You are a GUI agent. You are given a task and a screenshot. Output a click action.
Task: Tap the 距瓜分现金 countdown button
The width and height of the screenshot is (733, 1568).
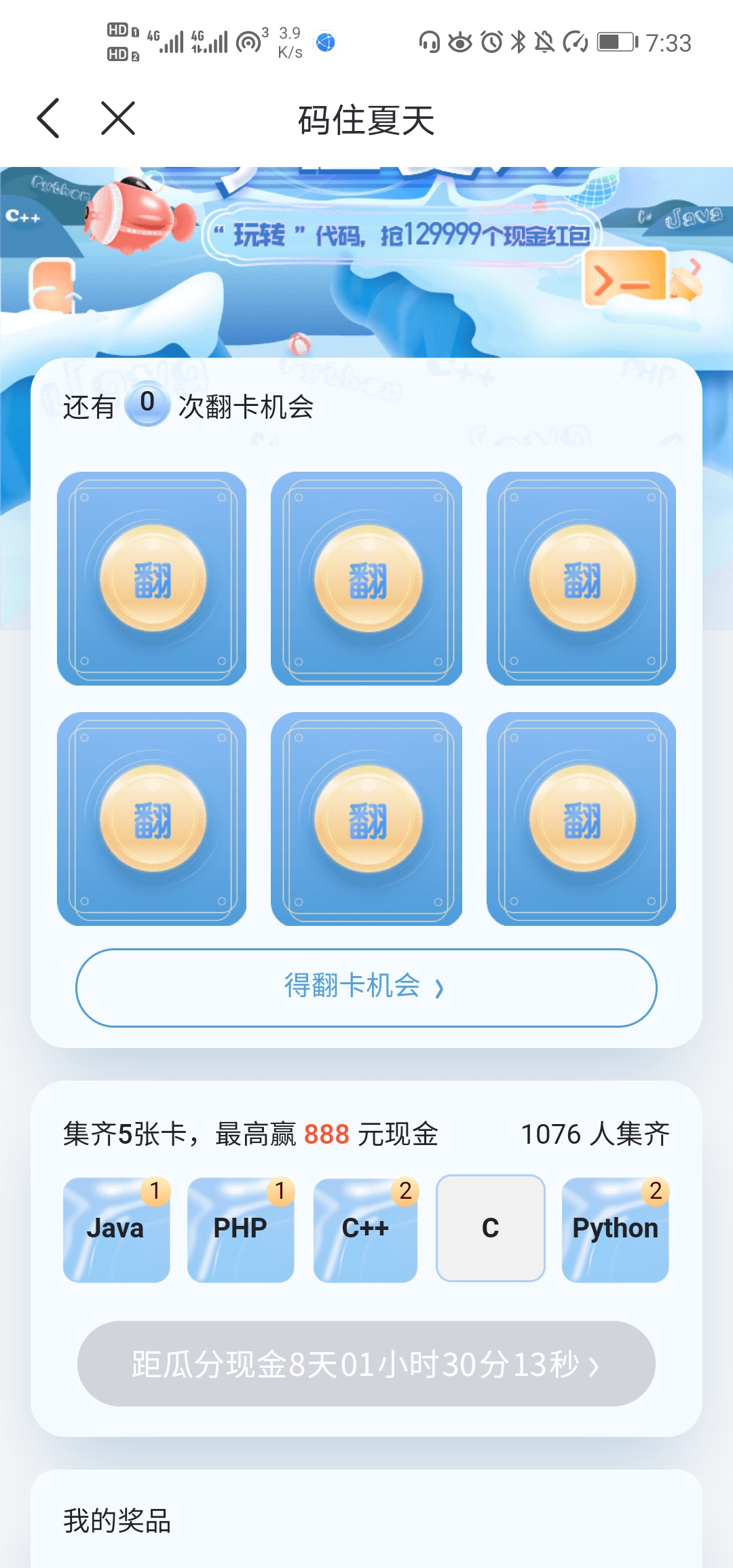click(x=366, y=1363)
